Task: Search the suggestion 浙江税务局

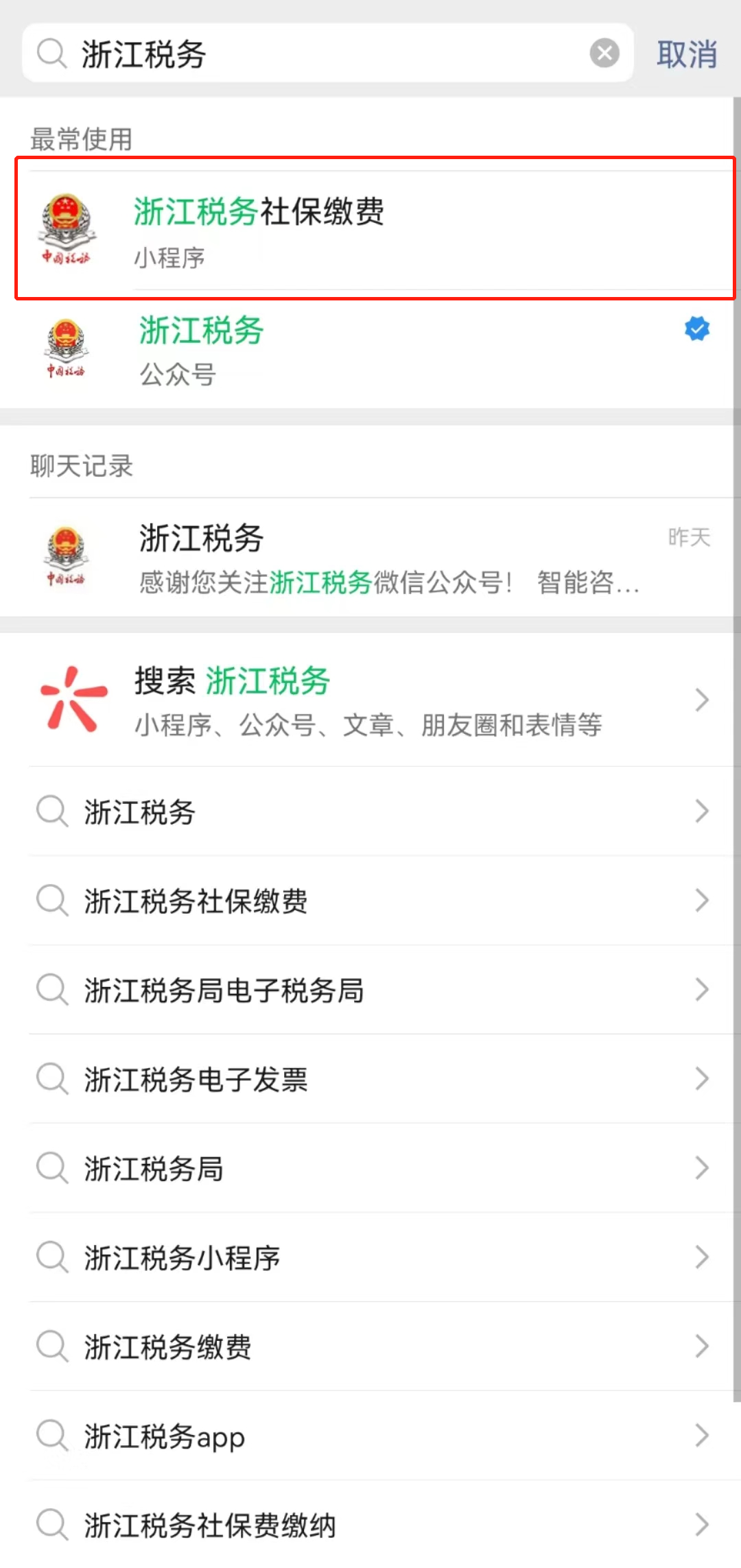Action: 370,1168
